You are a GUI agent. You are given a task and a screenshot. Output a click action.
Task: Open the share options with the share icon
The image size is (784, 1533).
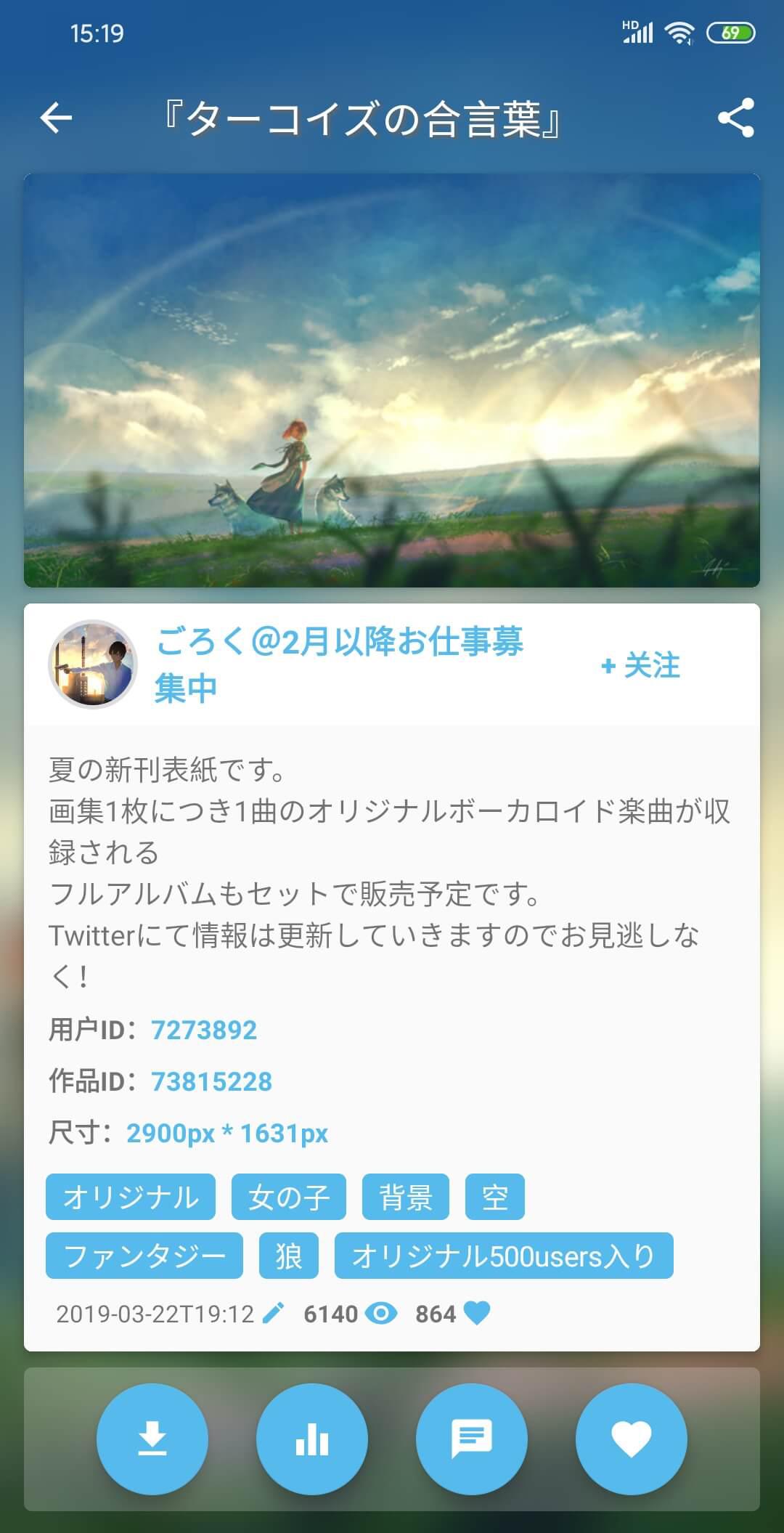736,118
